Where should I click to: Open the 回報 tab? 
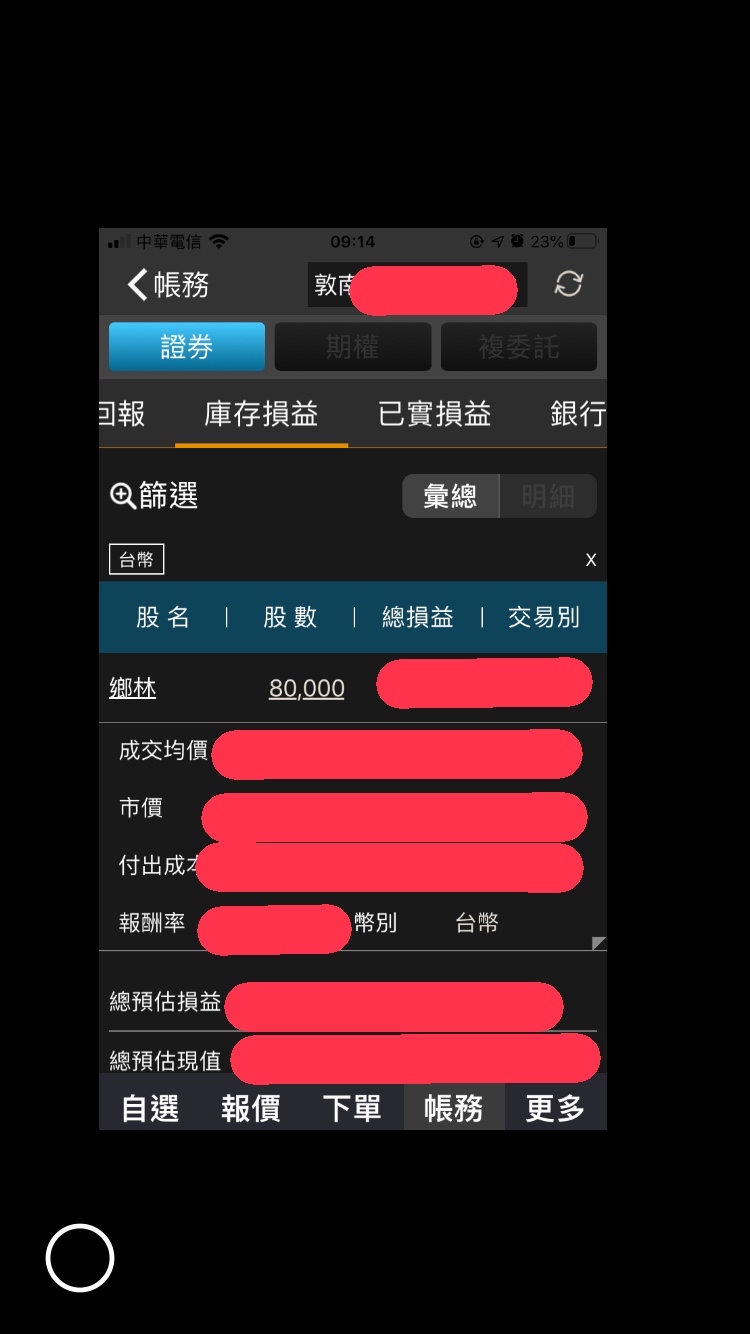click(x=122, y=414)
